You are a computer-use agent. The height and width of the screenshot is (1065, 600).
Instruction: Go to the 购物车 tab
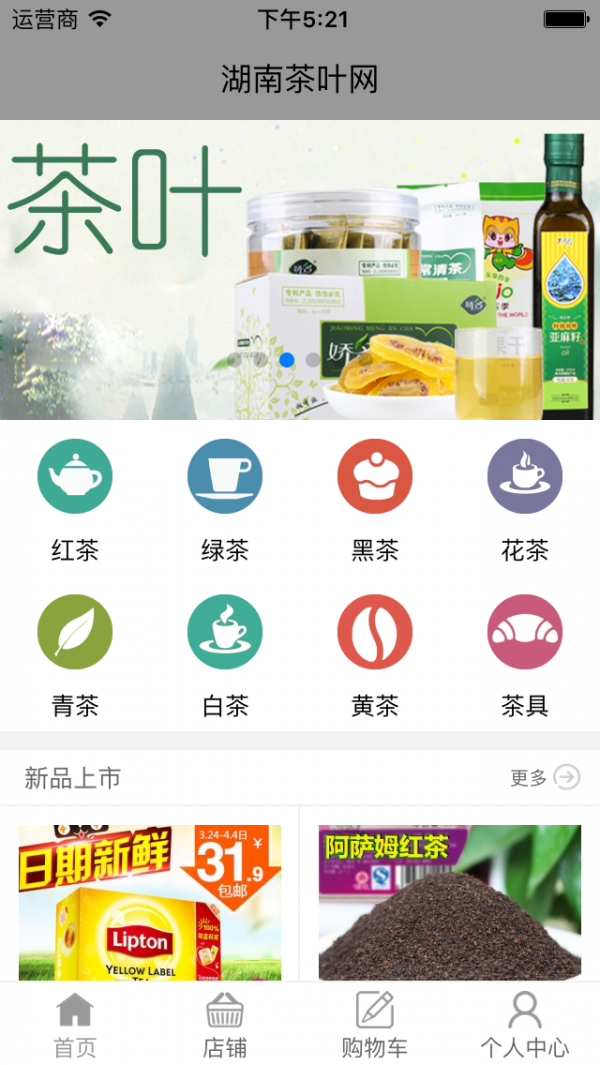[375, 1025]
